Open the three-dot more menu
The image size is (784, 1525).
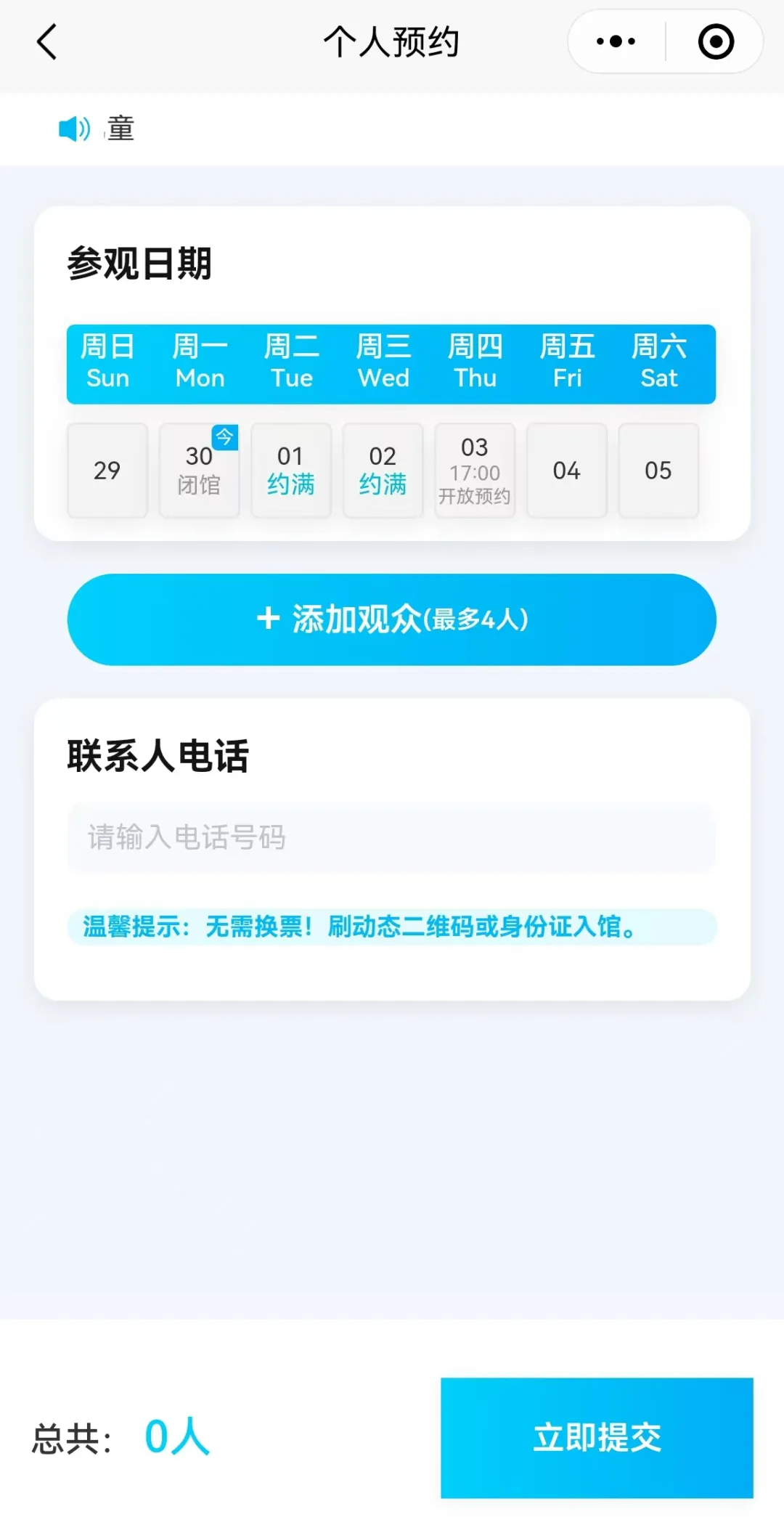(616, 41)
